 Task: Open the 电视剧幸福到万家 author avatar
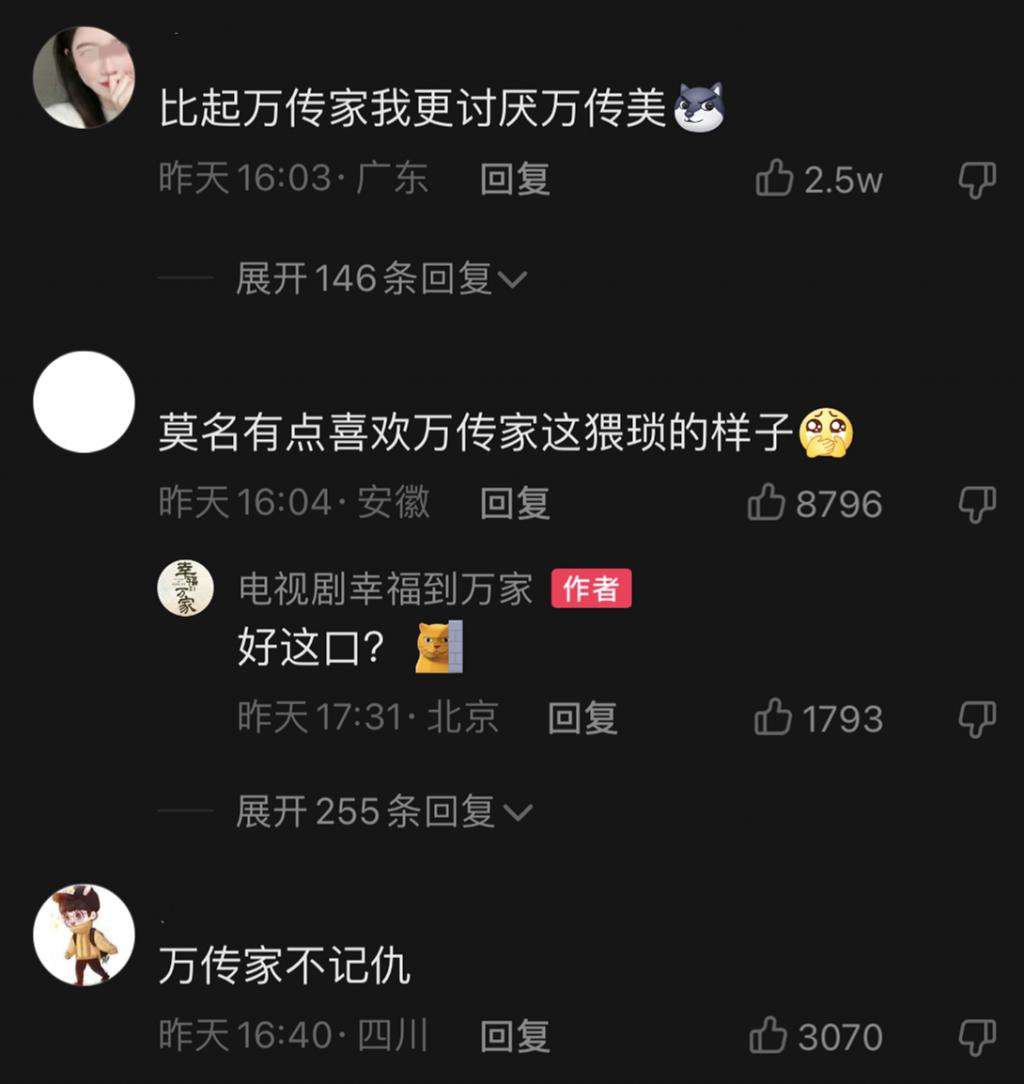point(185,588)
